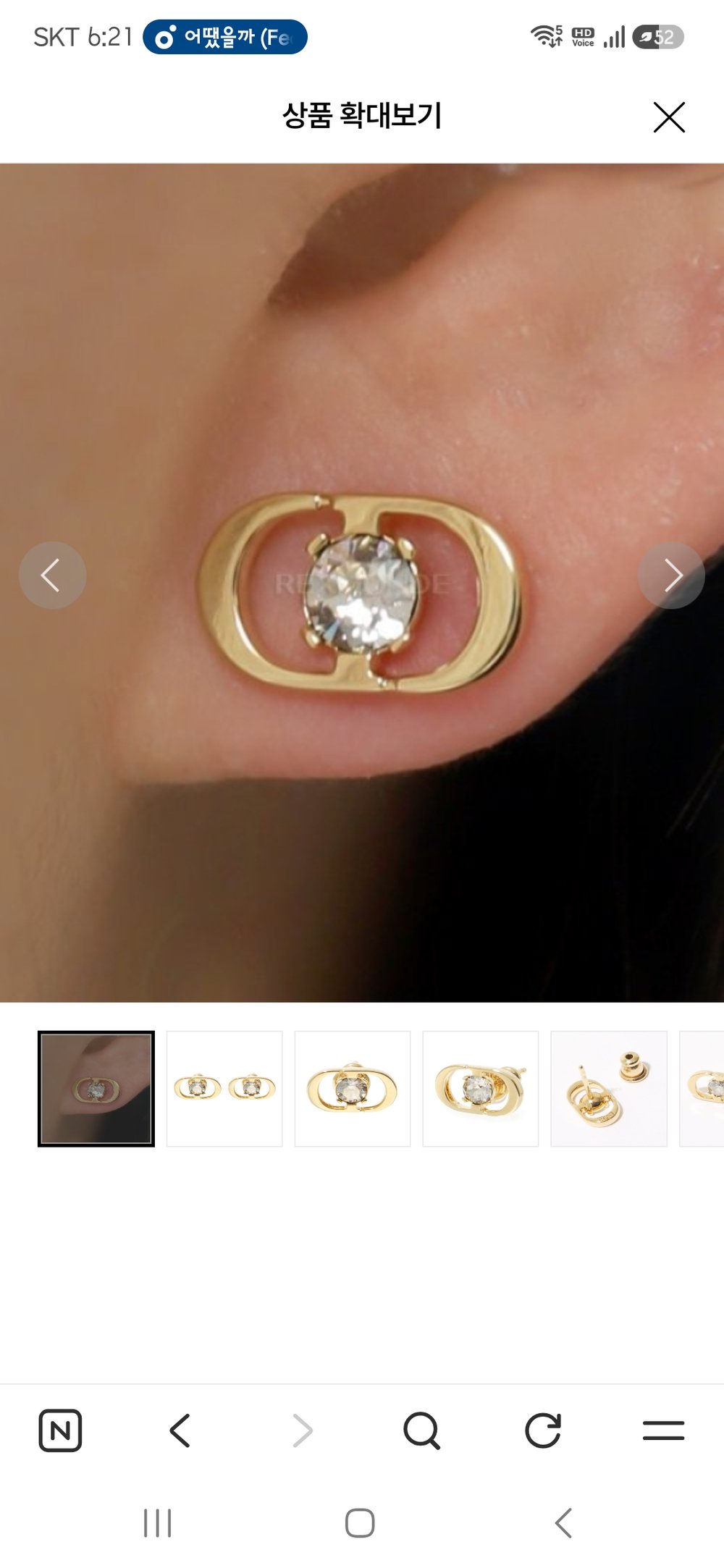The width and height of the screenshot is (724, 1568).
Task: Open the browser search
Action: 421,1430
